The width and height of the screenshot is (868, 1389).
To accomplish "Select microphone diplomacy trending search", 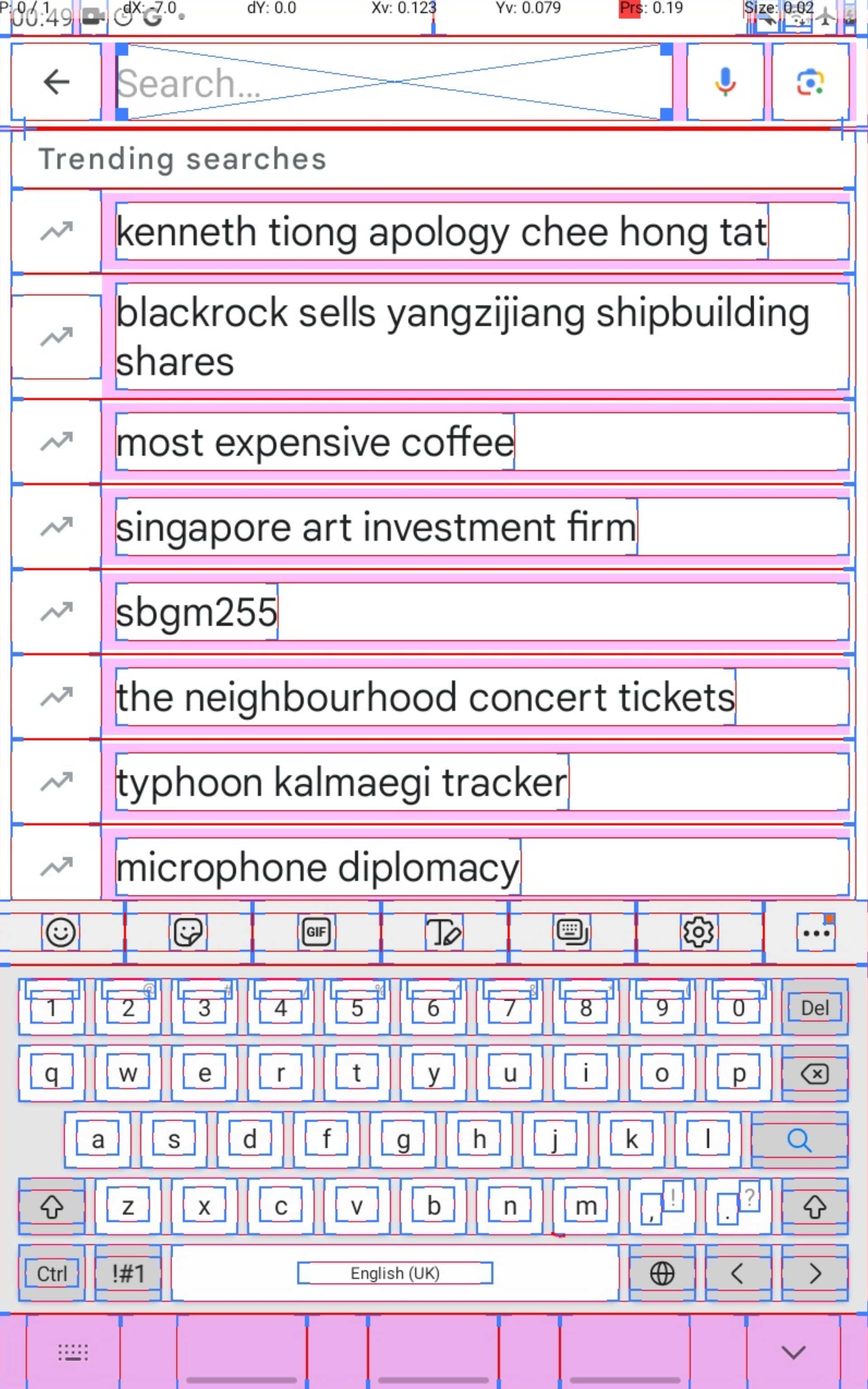I will pos(317,867).
